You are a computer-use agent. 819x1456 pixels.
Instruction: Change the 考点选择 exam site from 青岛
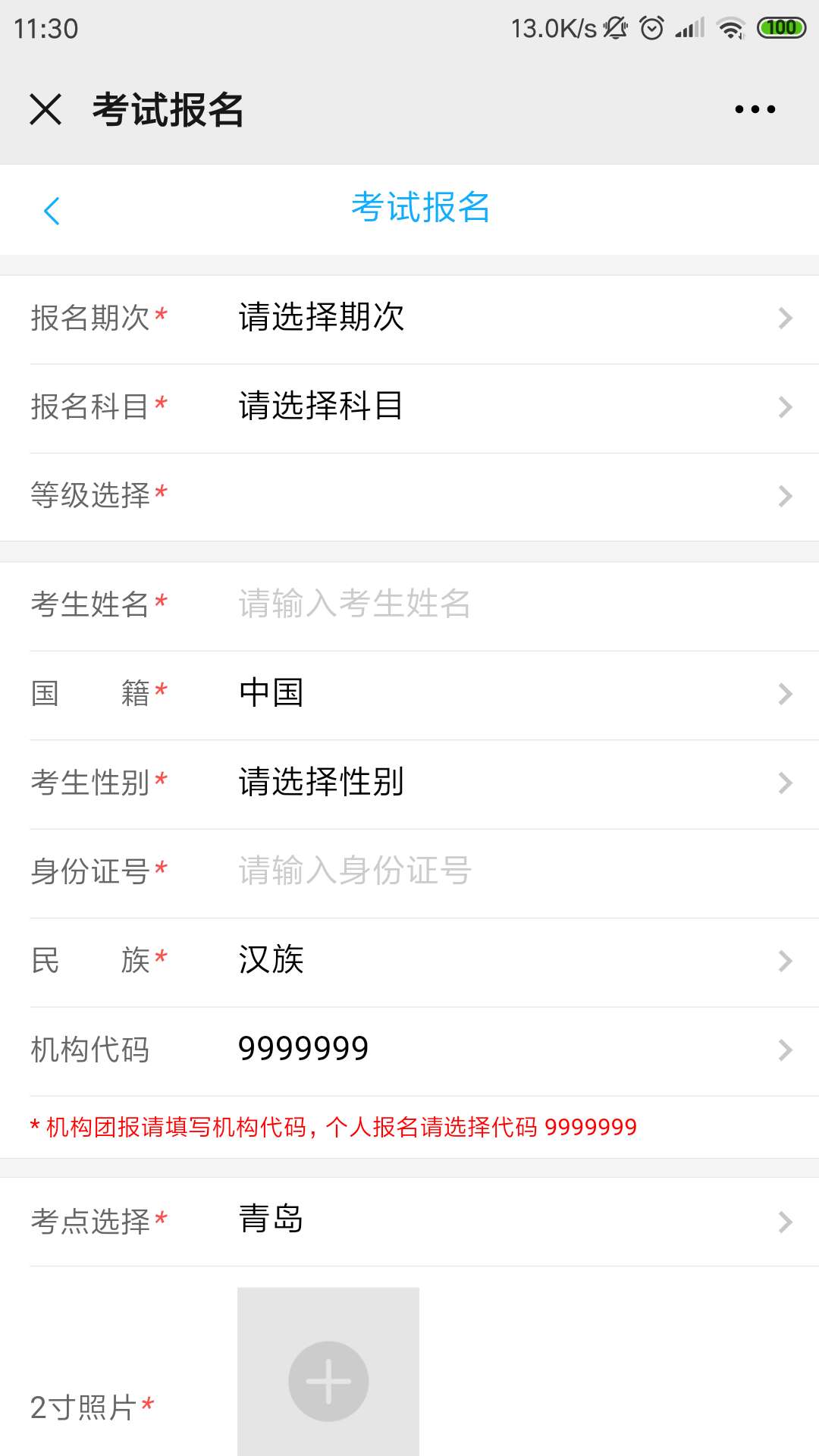(409, 1220)
